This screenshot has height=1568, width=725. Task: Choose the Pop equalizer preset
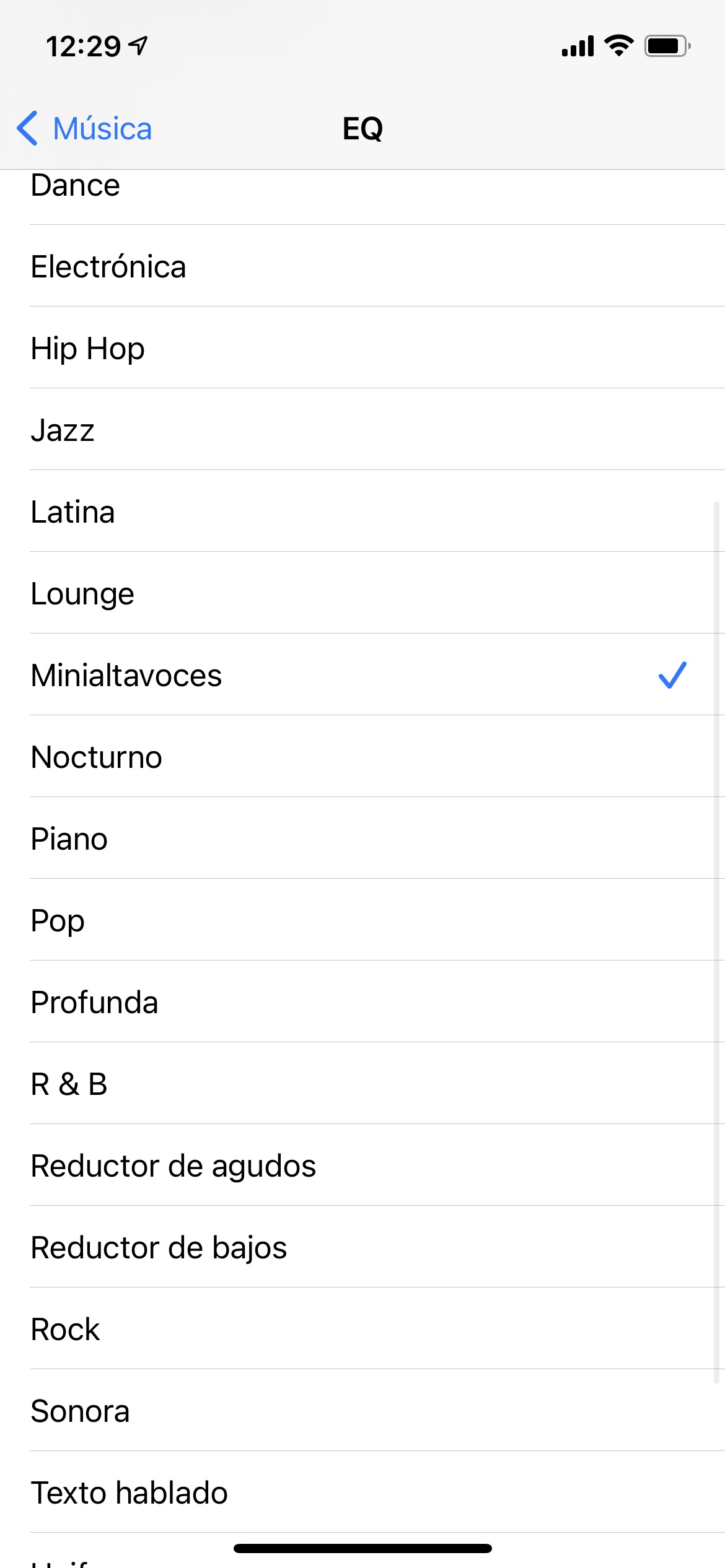click(x=362, y=920)
